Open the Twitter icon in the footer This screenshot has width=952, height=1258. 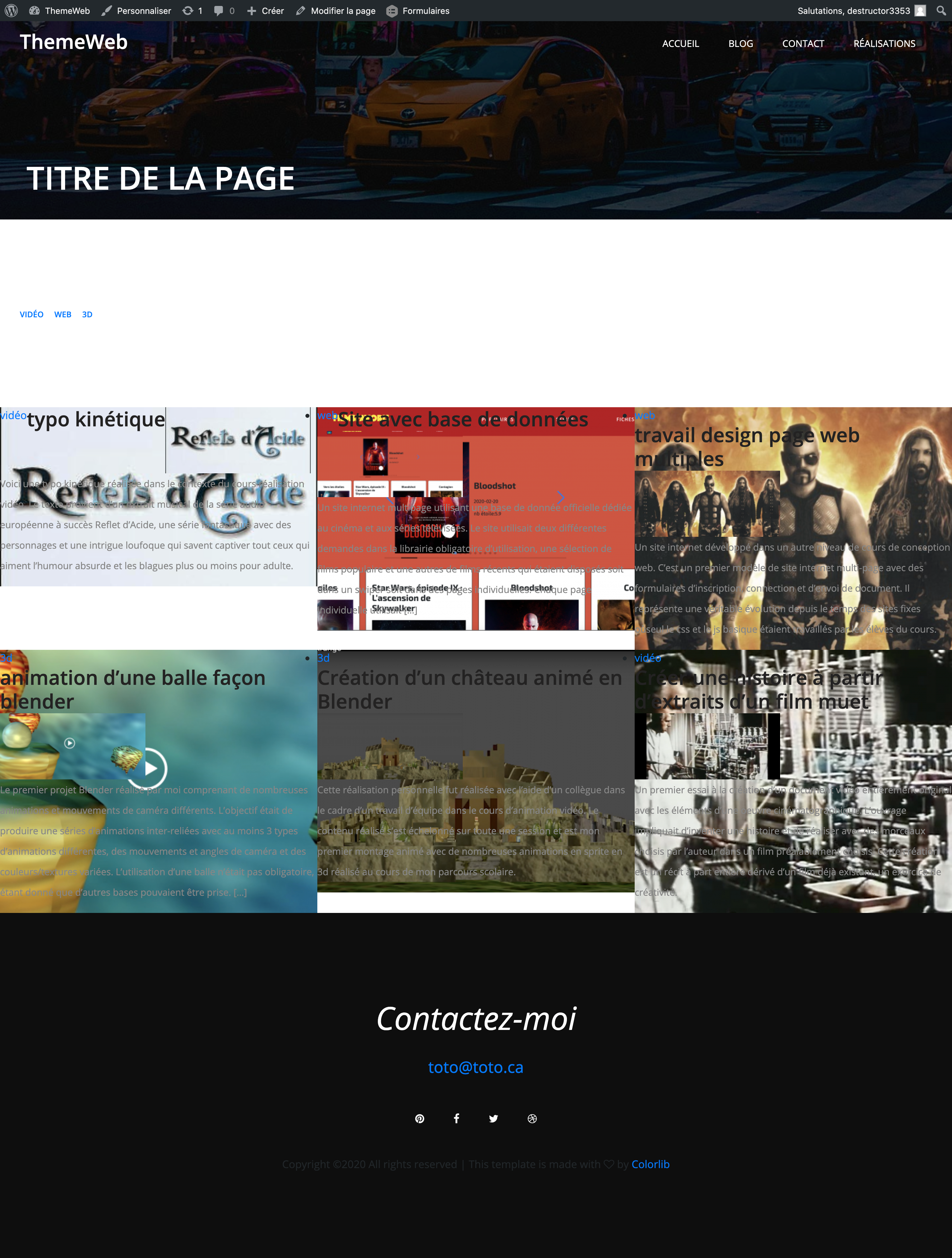point(494,1119)
